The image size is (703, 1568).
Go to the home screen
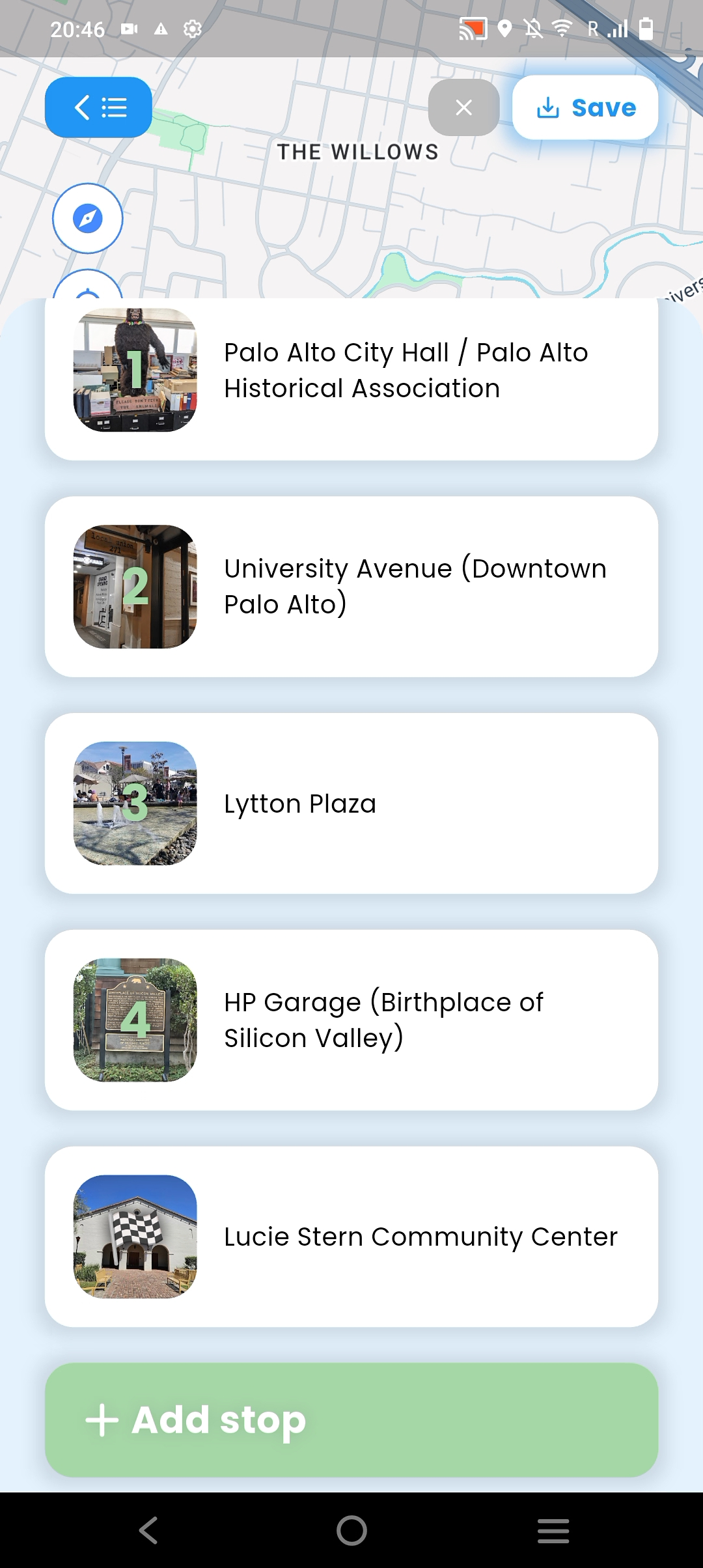(351, 1530)
